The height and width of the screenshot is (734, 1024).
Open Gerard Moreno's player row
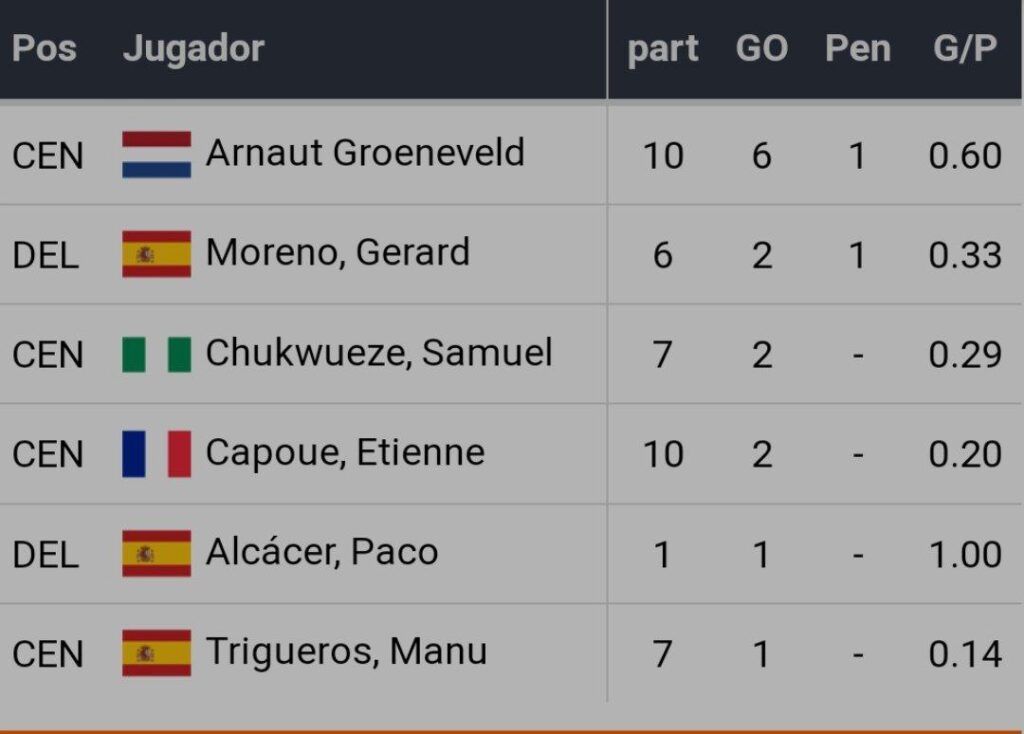point(337,253)
